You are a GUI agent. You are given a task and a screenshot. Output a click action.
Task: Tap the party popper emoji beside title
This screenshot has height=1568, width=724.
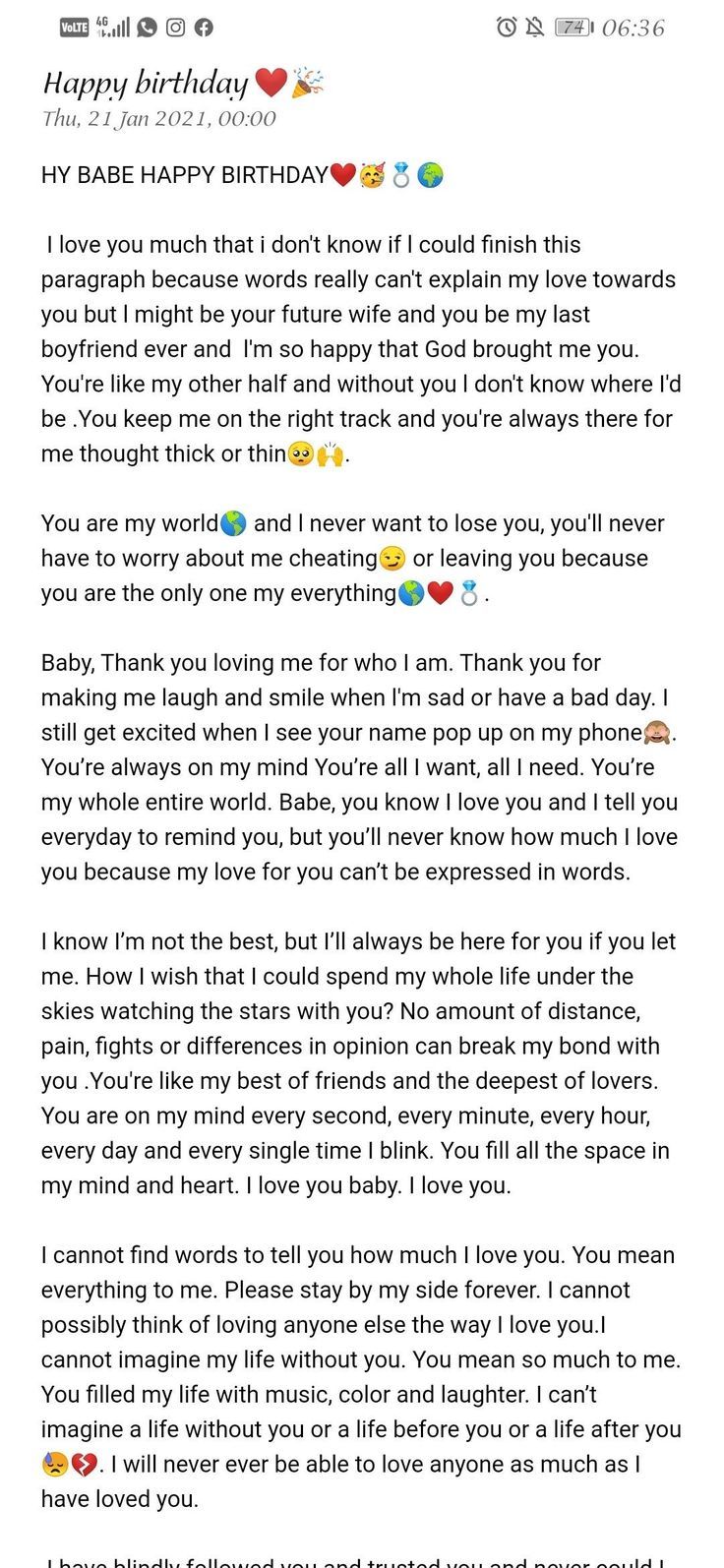pyautogui.click(x=307, y=83)
